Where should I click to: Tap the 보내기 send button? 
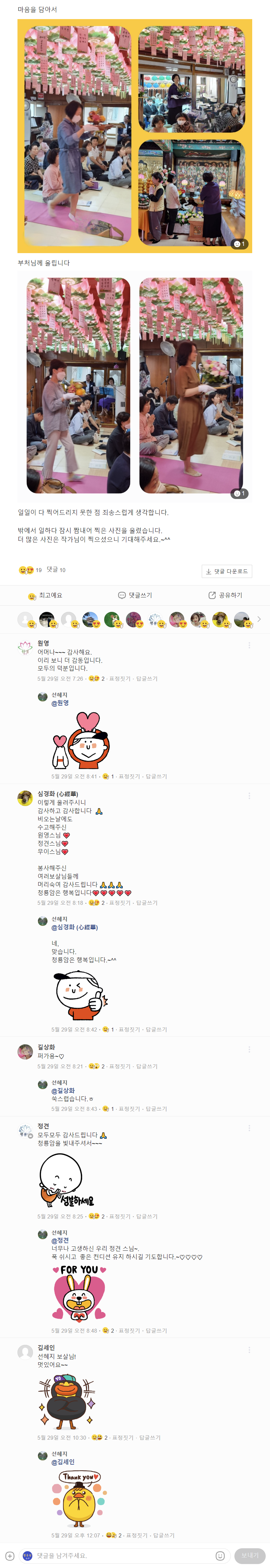[249, 1556]
